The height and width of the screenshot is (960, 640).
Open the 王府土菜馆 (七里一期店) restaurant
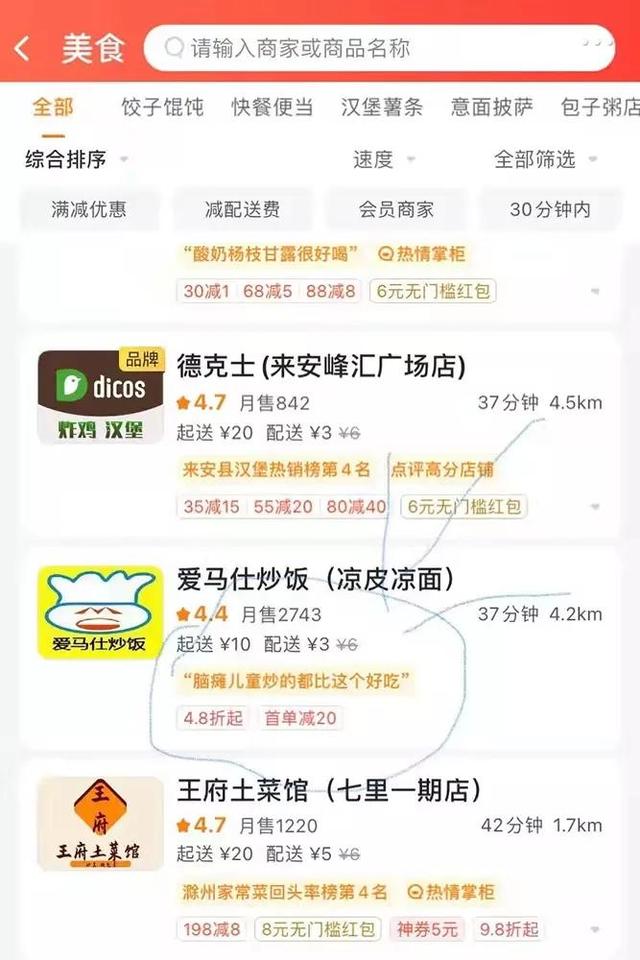tap(329, 792)
